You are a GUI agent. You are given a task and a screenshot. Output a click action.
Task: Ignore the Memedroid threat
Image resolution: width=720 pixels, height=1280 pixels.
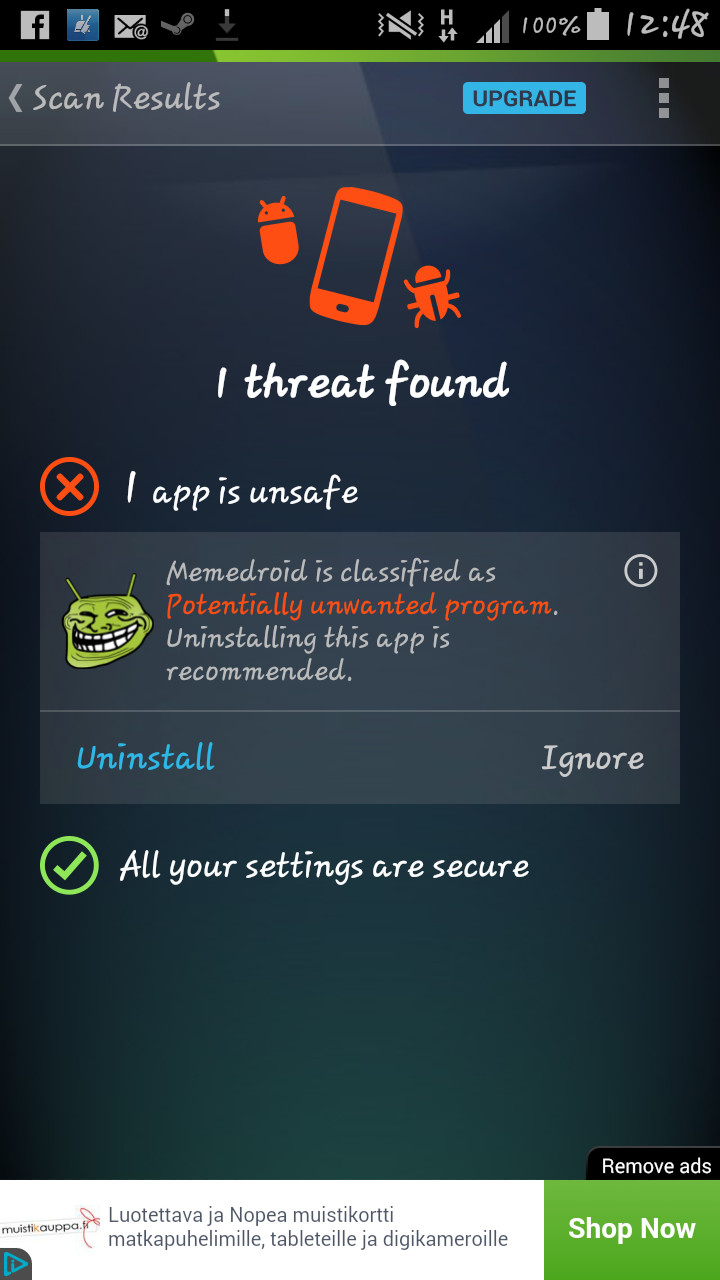(592, 758)
